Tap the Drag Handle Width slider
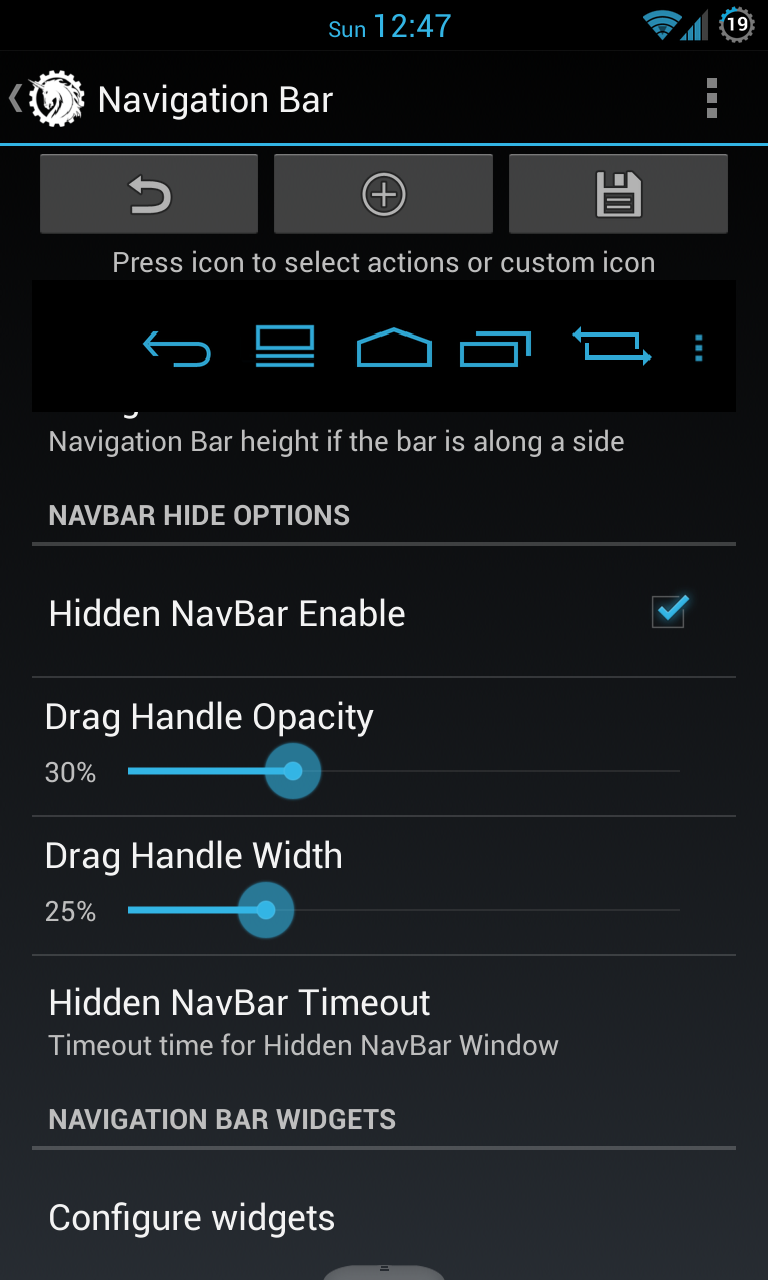The height and width of the screenshot is (1280, 768). [x=266, y=910]
